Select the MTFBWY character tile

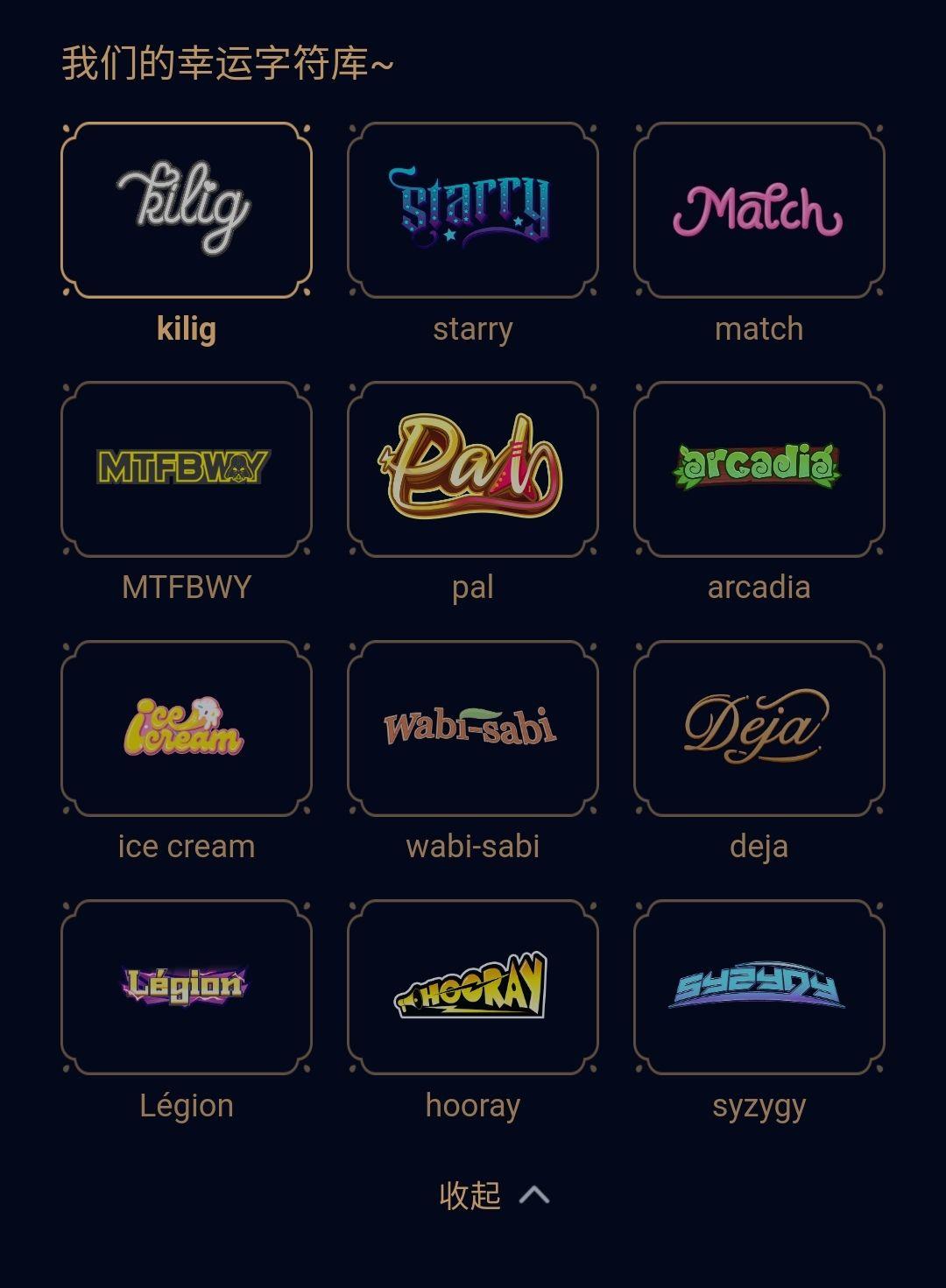click(187, 468)
